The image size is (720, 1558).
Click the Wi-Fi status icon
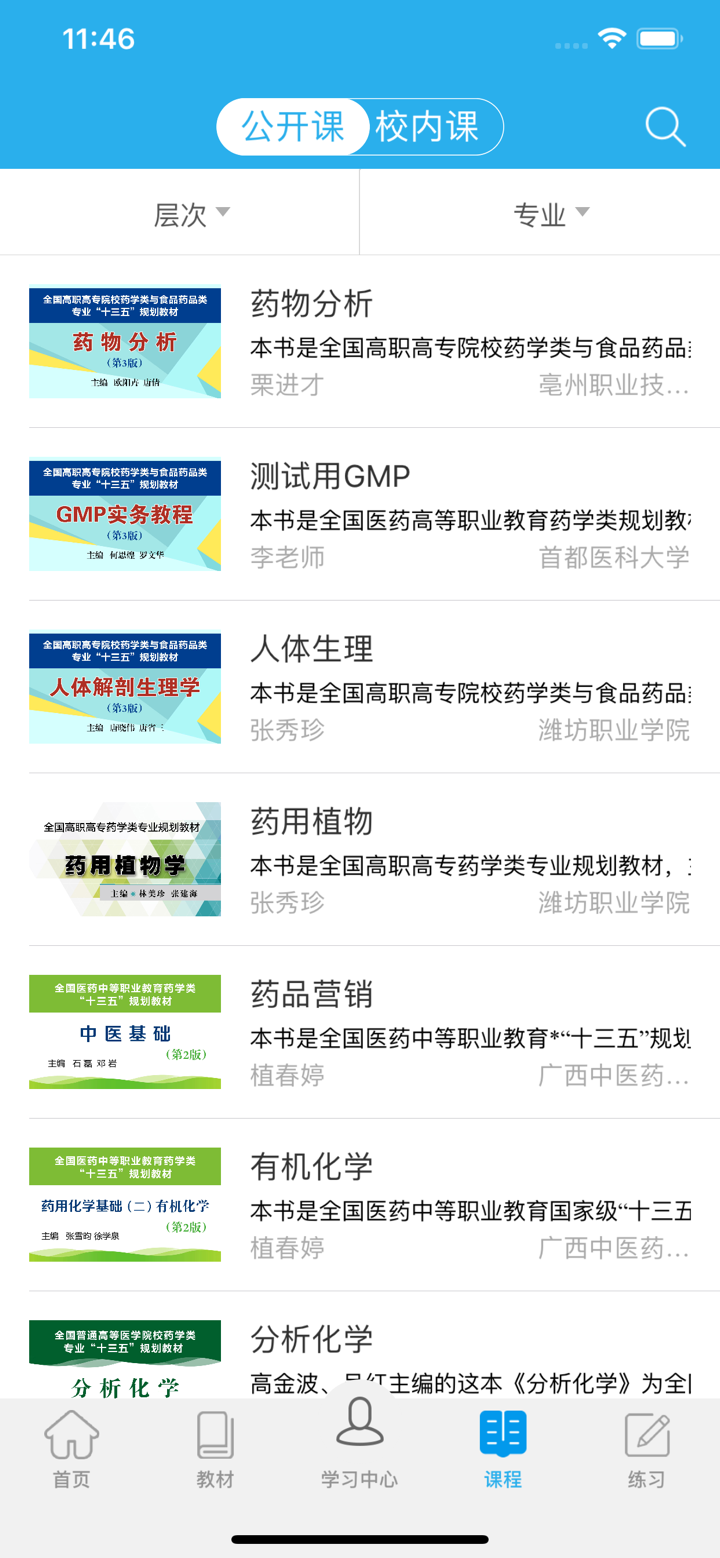(611, 36)
